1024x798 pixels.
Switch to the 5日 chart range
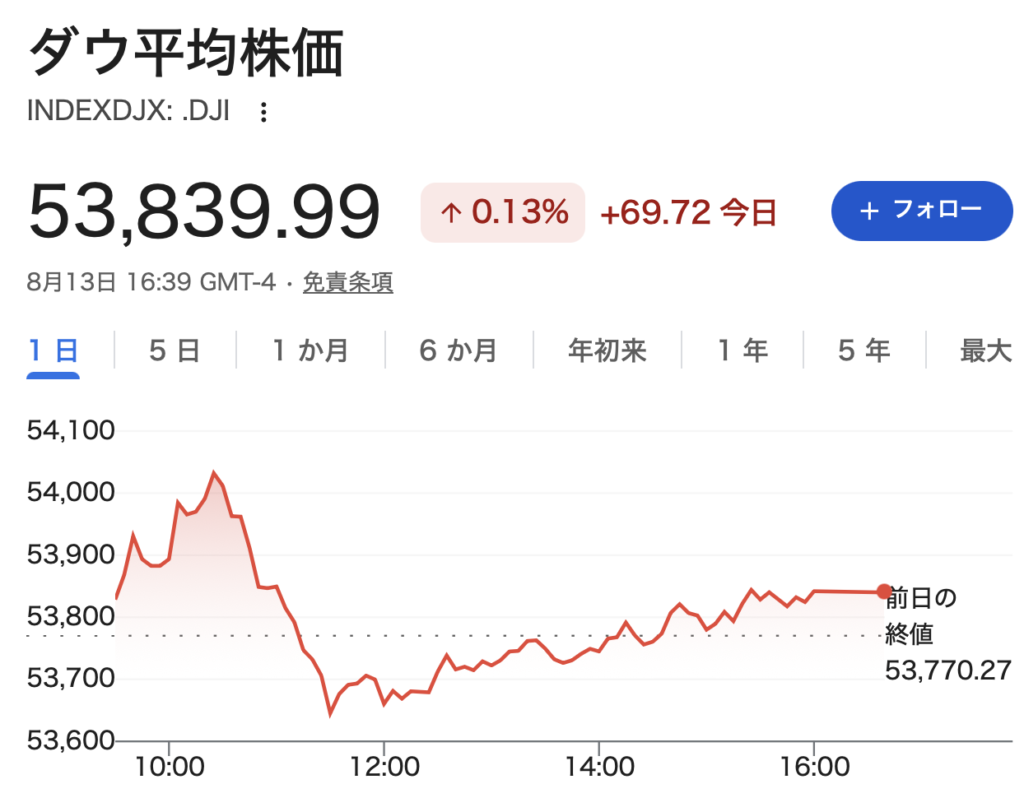174,351
